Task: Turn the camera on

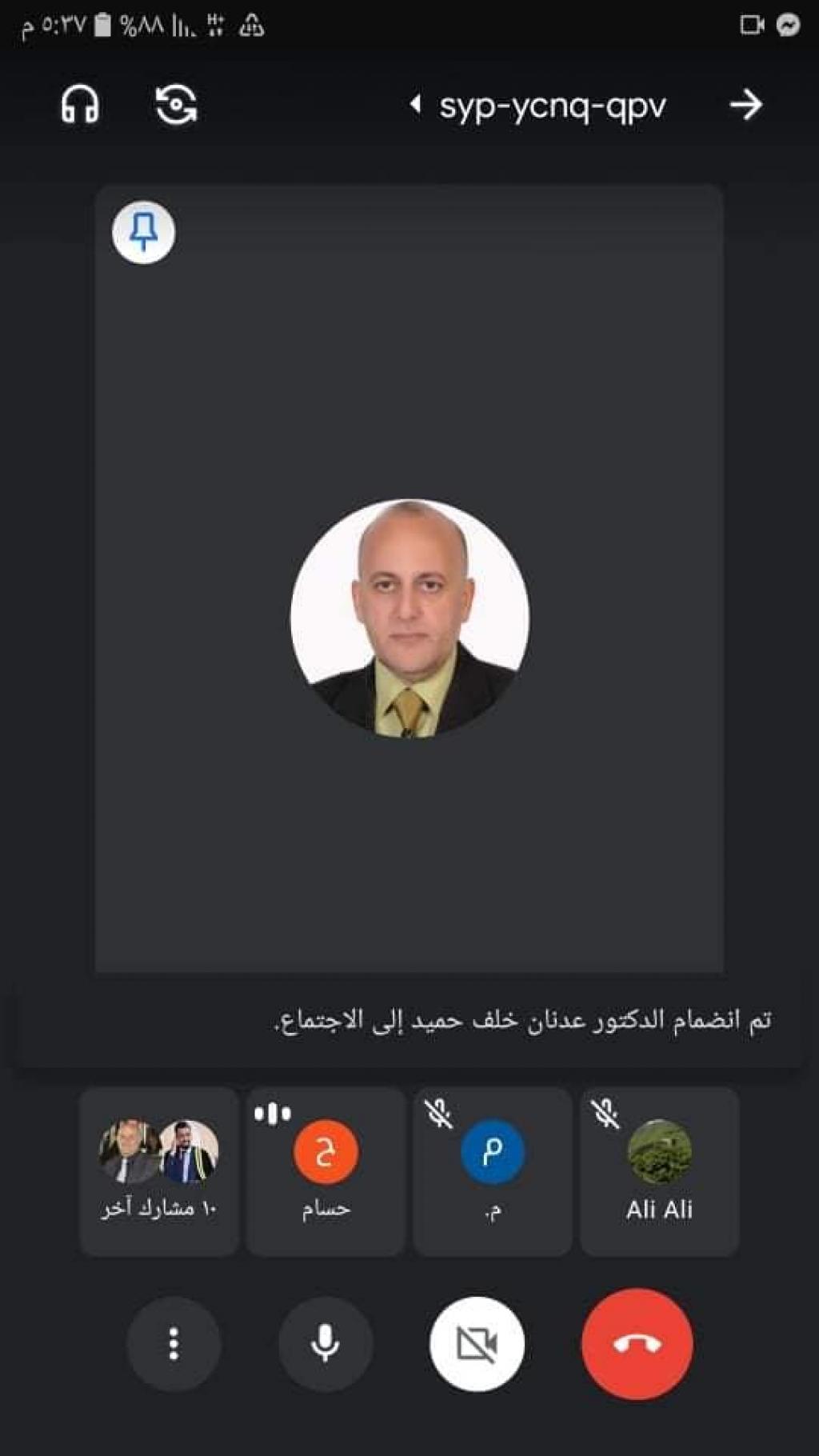Action: pyautogui.click(x=477, y=1344)
